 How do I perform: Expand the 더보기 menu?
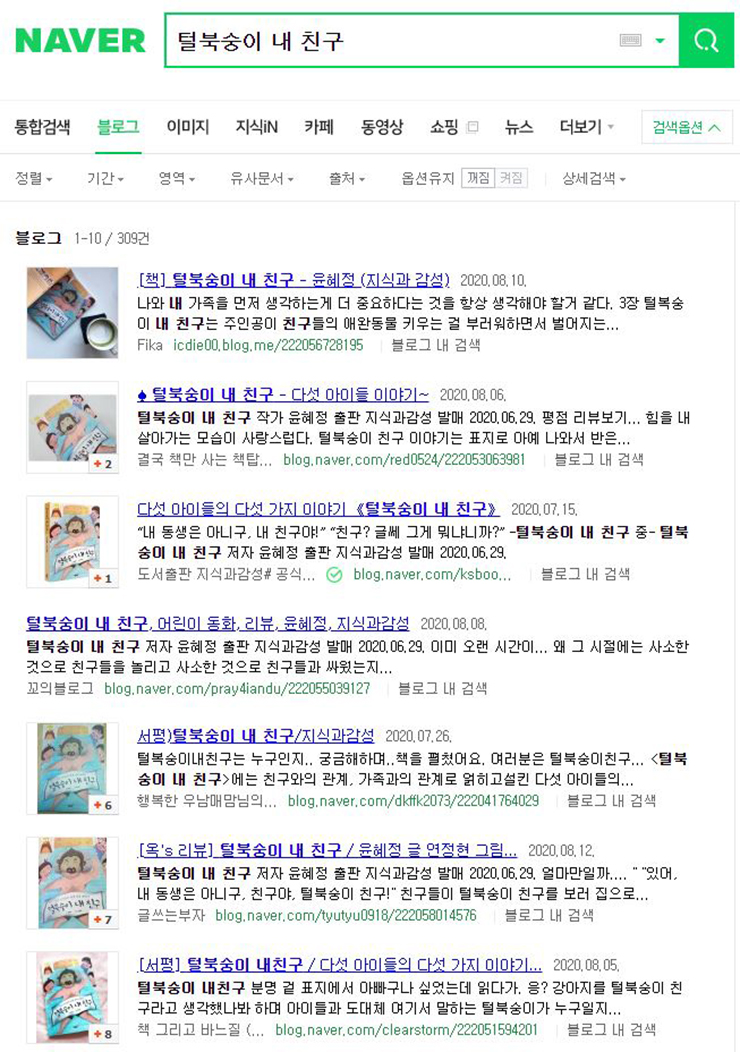click(x=586, y=127)
